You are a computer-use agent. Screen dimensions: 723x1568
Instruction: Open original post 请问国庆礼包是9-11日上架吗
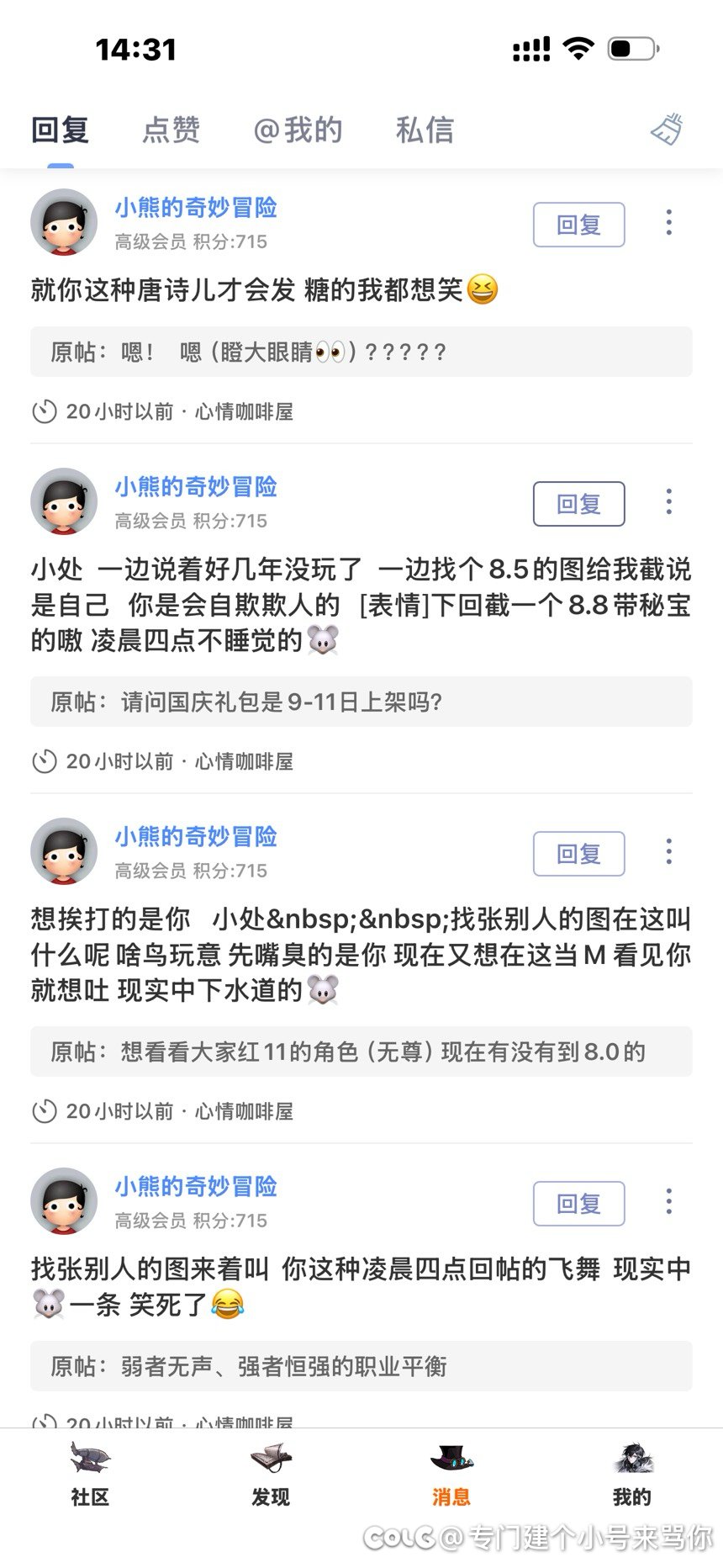361,702
